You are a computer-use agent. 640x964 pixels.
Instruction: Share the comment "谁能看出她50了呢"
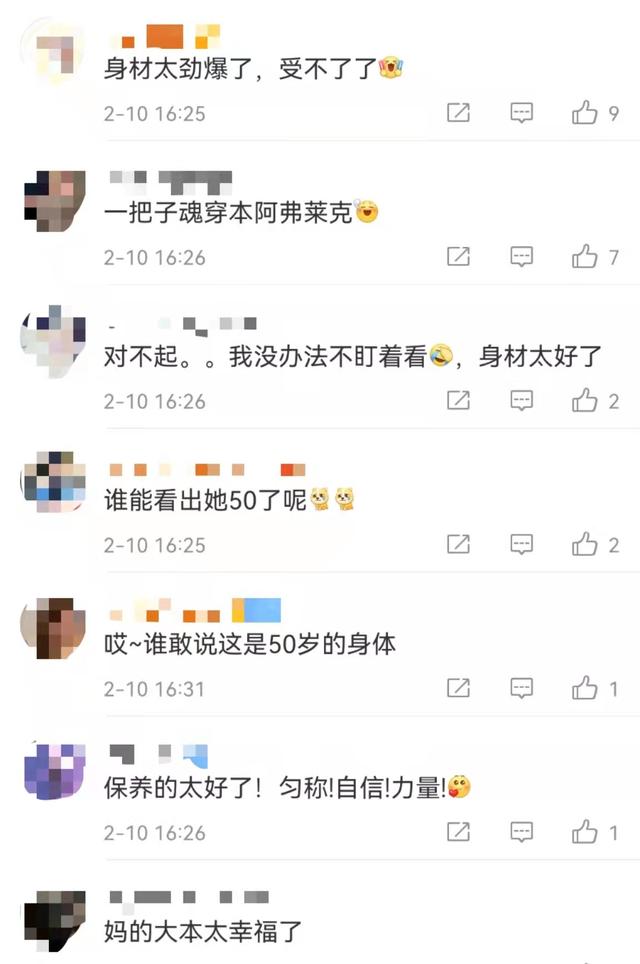click(458, 545)
